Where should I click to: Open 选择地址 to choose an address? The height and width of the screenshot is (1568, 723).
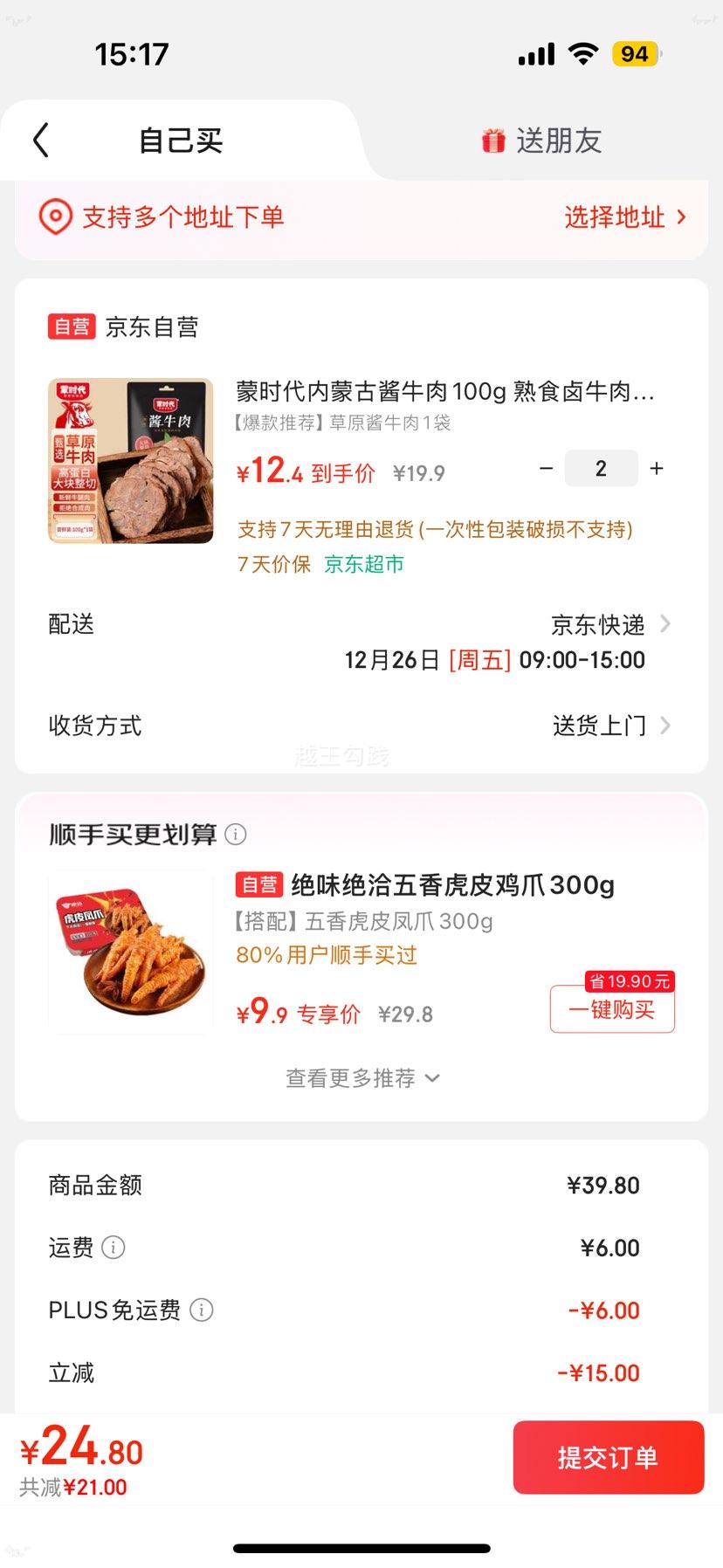(616, 217)
